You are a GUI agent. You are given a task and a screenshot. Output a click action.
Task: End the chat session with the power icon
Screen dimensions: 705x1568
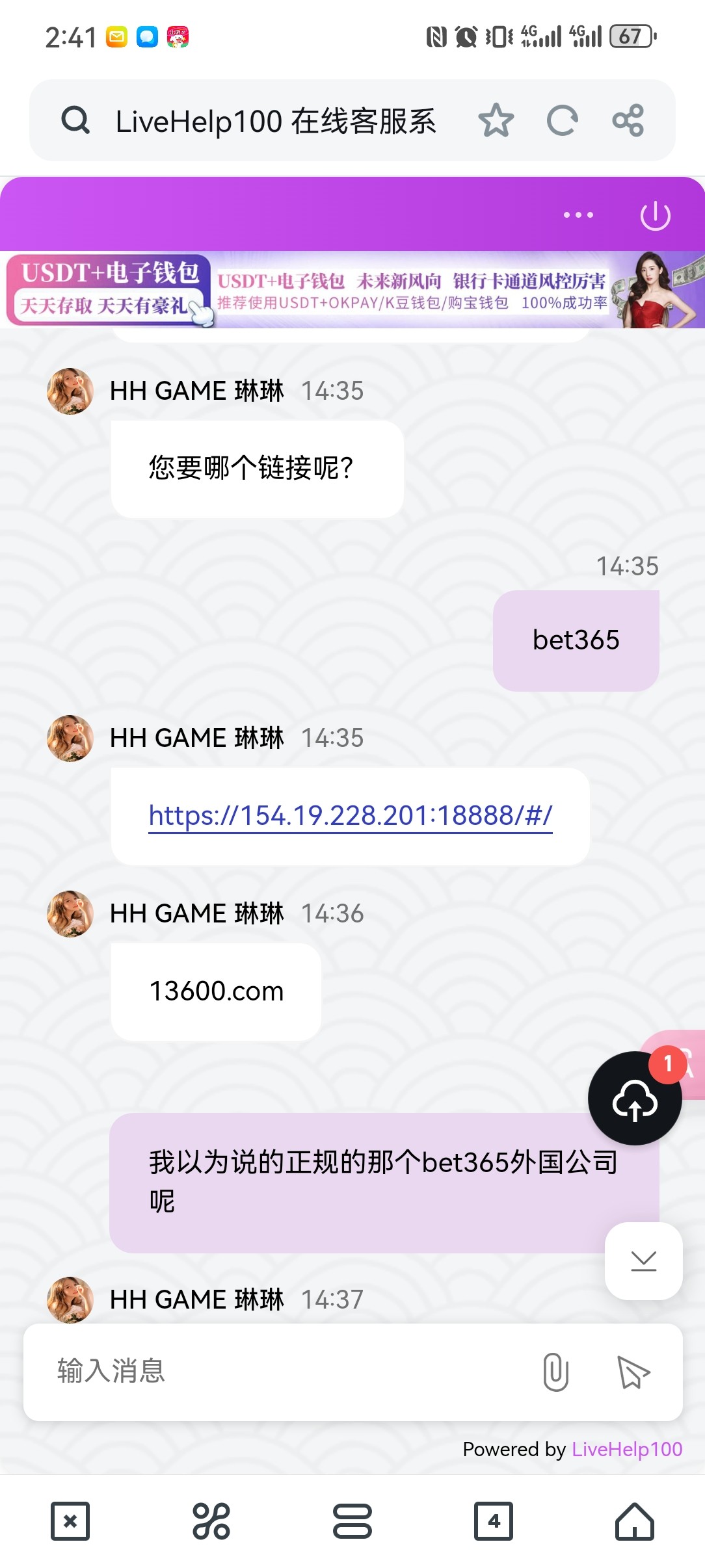[655, 215]
